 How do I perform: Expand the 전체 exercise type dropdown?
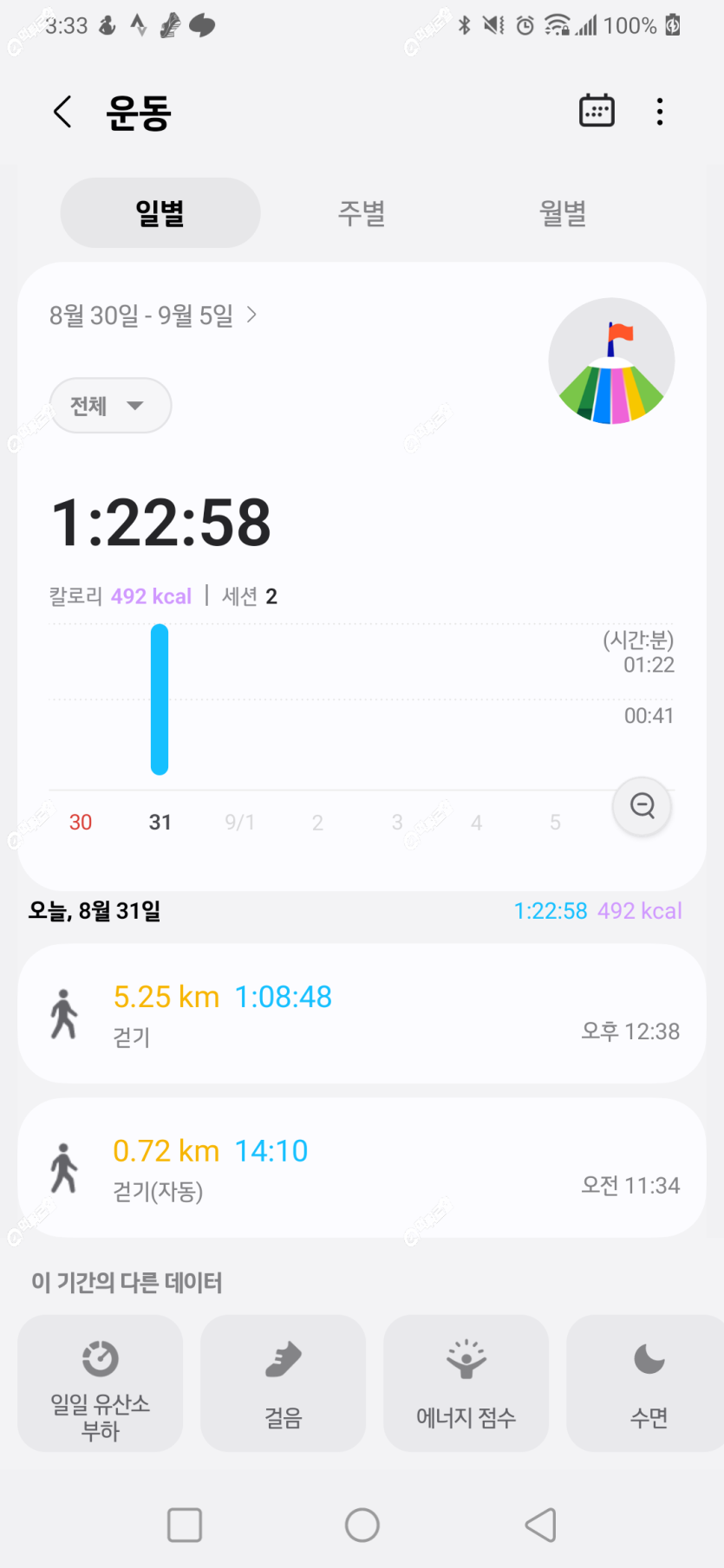pos(110,406)
